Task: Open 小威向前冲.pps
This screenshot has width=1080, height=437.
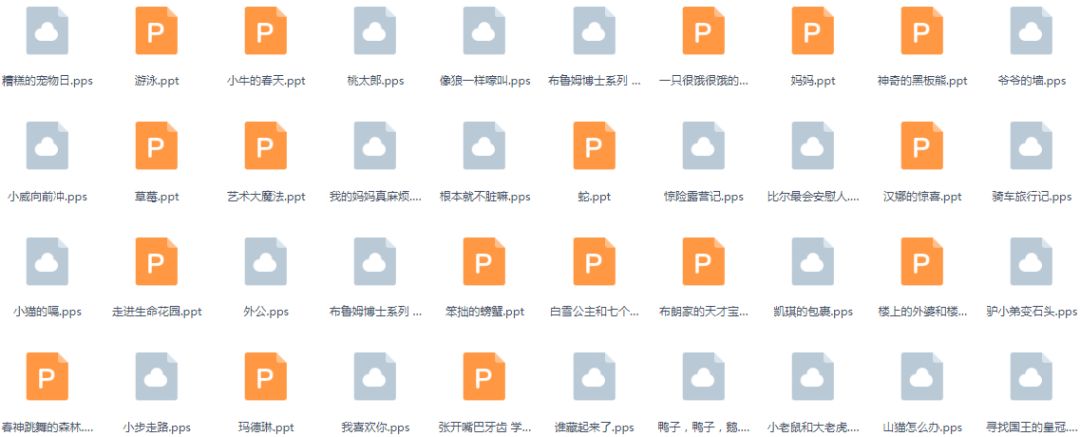Action: (47, 147)
